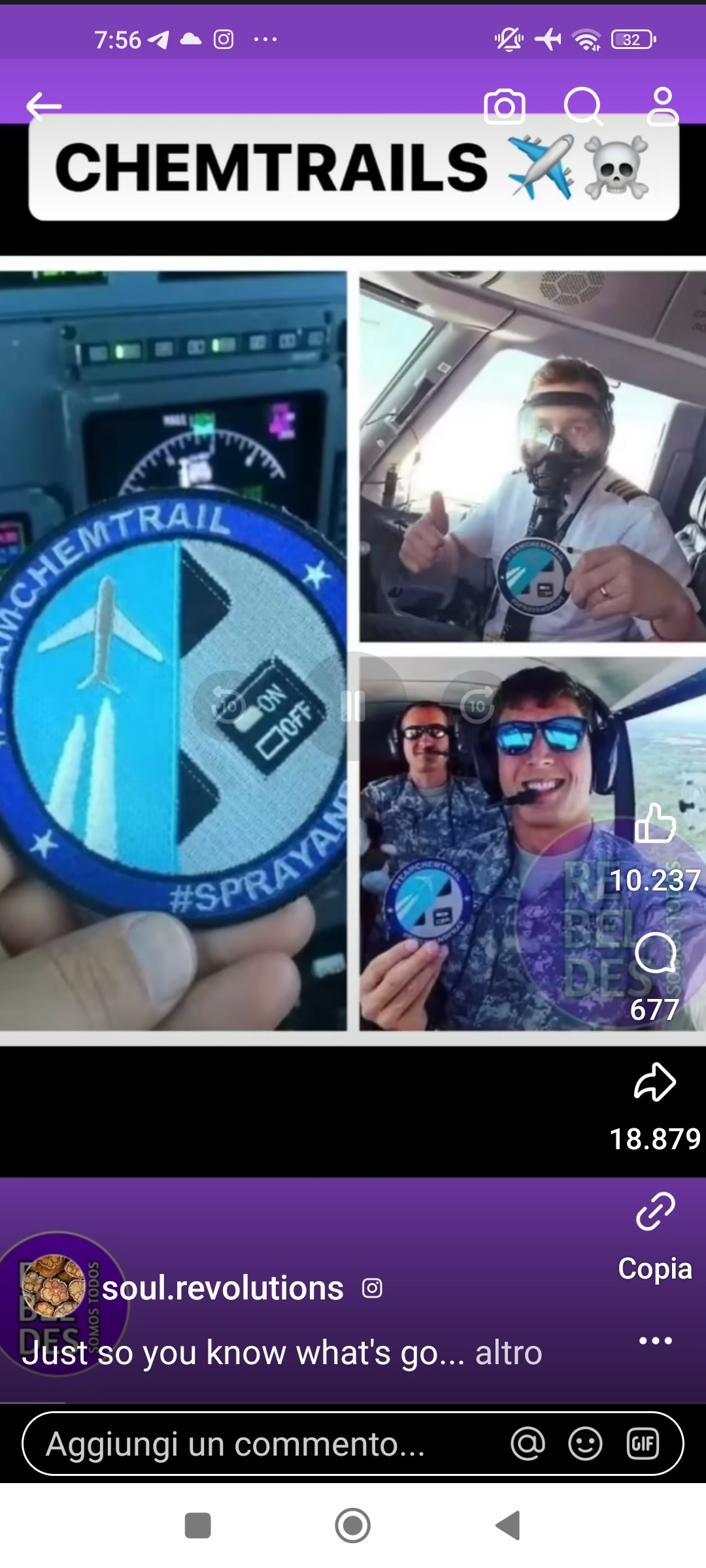Share this video with the arrow icon
Screen dimensions: 706x1568
click(655, 1083)
